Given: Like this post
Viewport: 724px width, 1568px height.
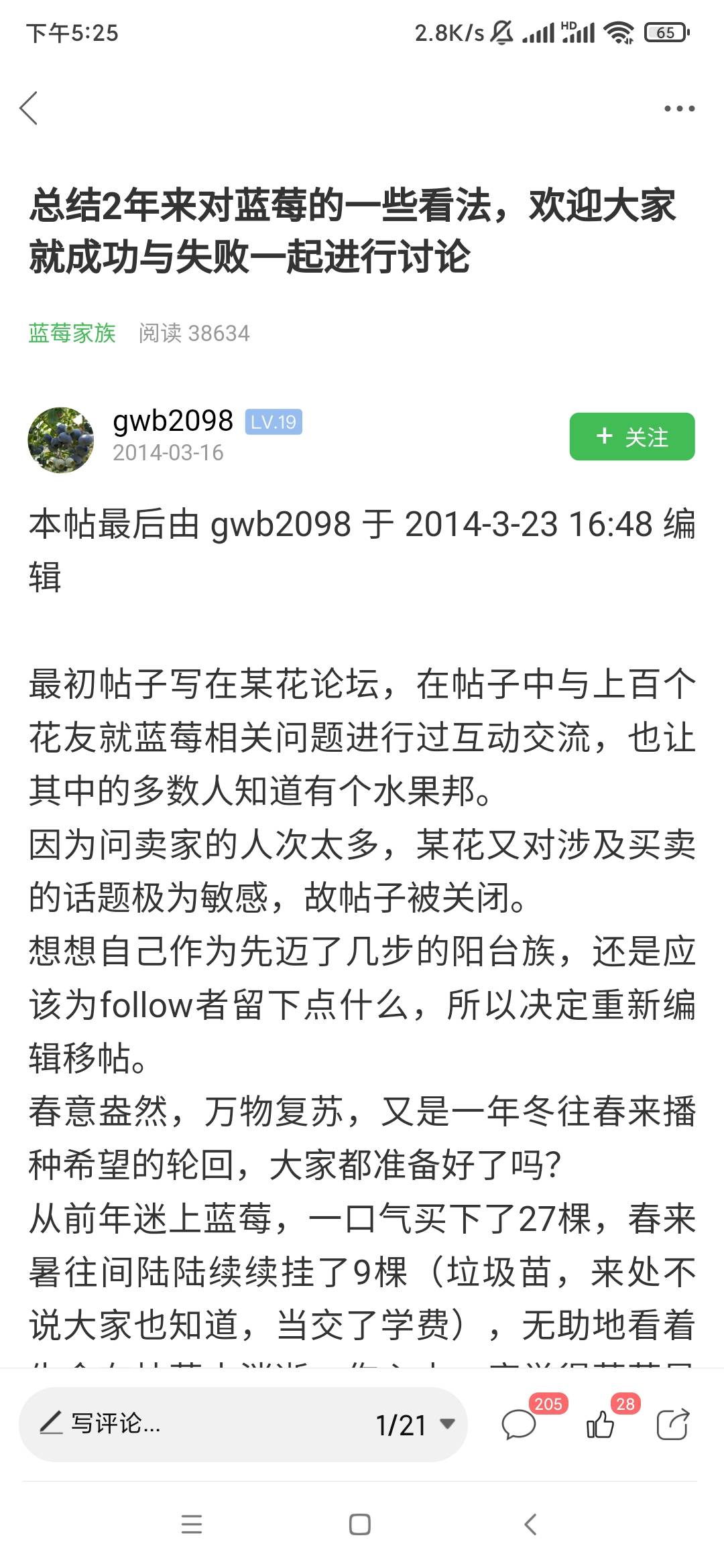Looking at the screenshot, I should click(x=600, y=1425).
